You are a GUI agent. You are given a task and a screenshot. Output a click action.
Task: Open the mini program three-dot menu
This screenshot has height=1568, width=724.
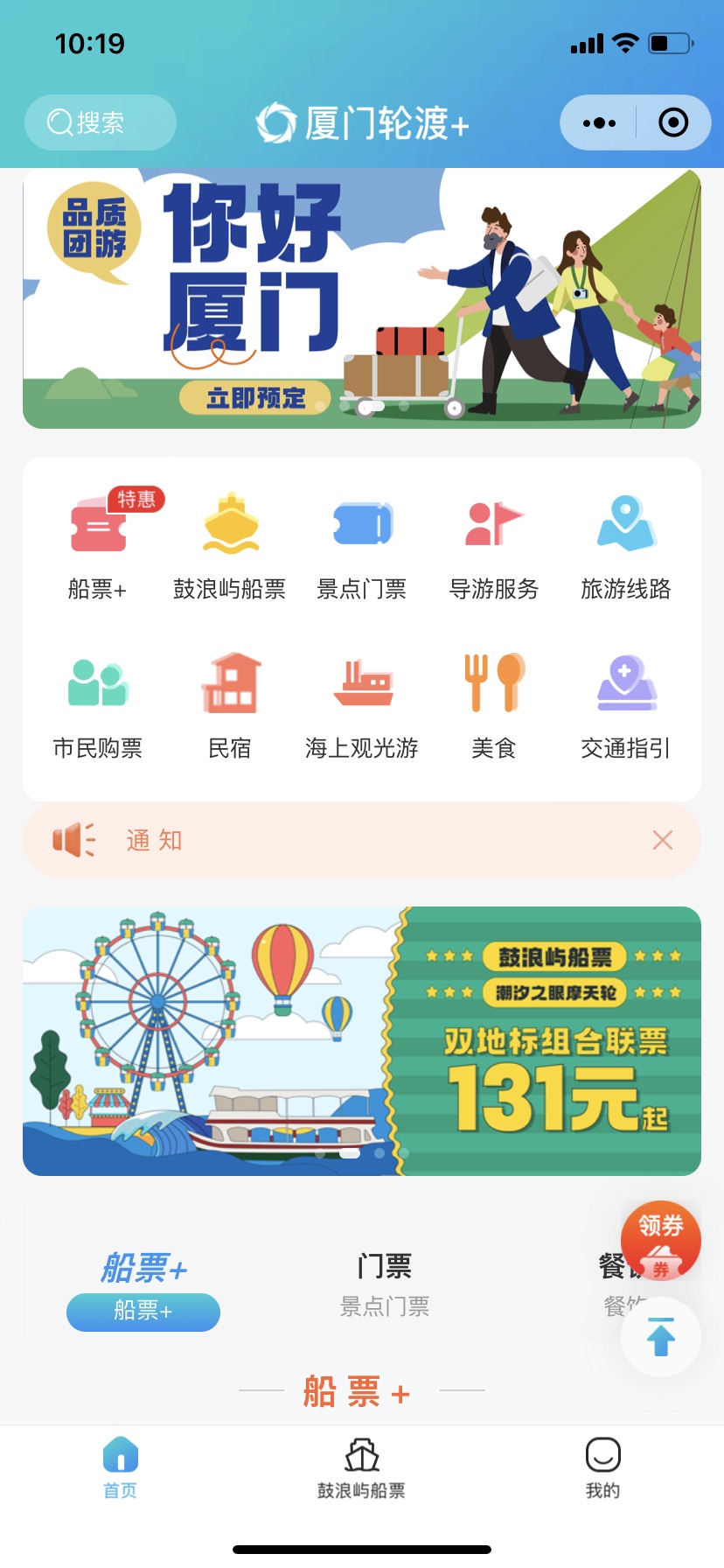coord(599,122)
